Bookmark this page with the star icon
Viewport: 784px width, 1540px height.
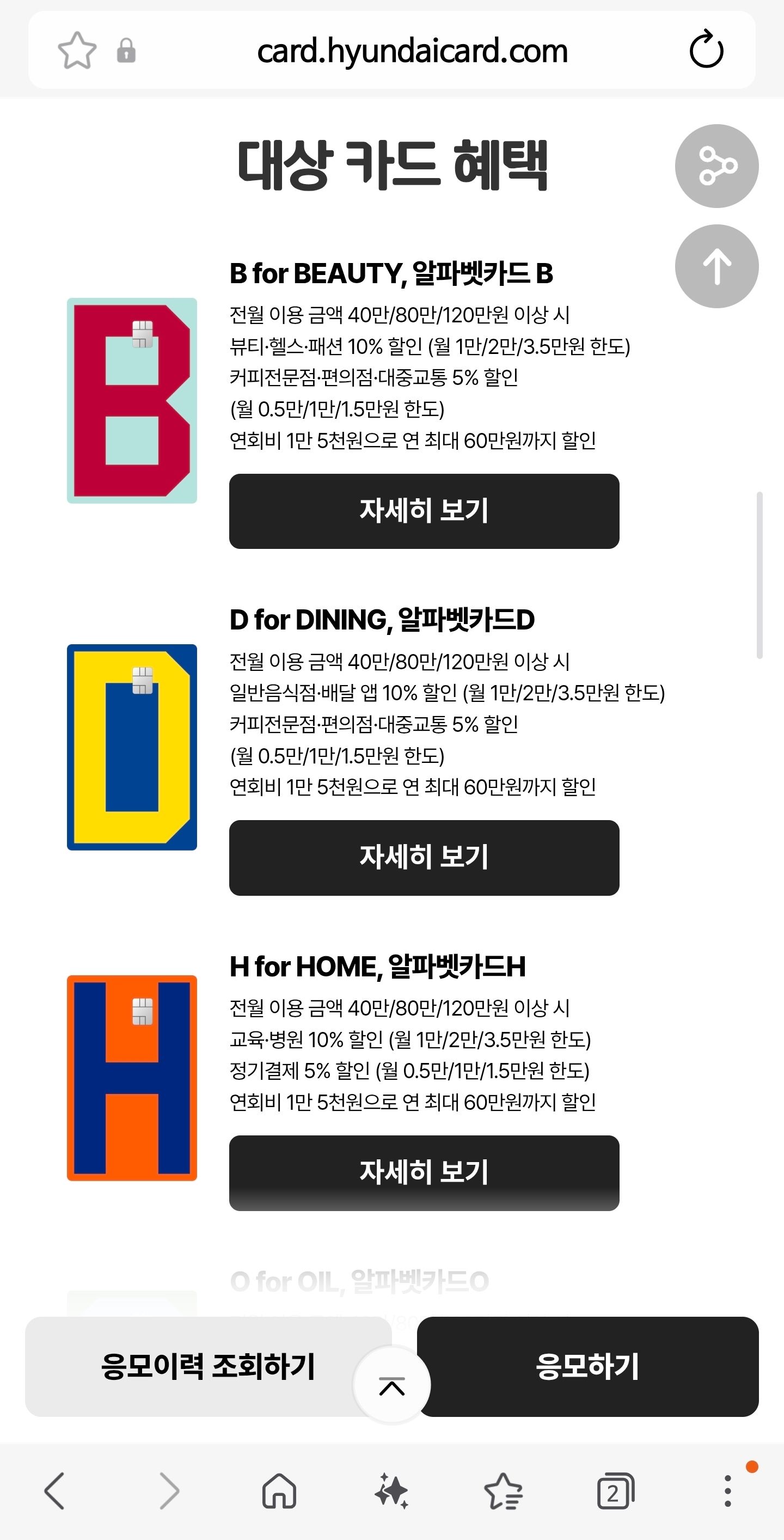[77, 51]
